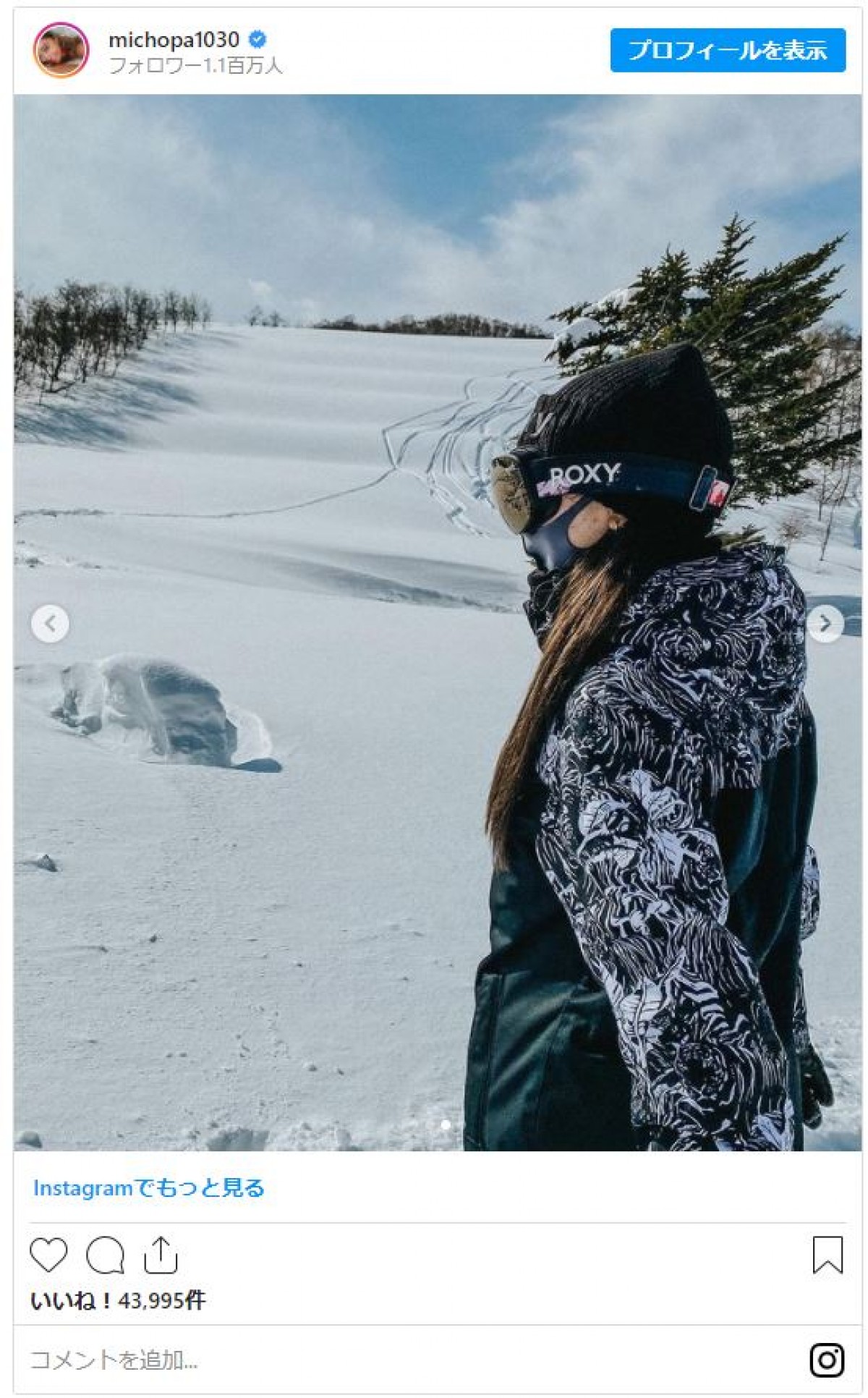Bookmark this post

pyautogui.click(x=827, y=1255)
